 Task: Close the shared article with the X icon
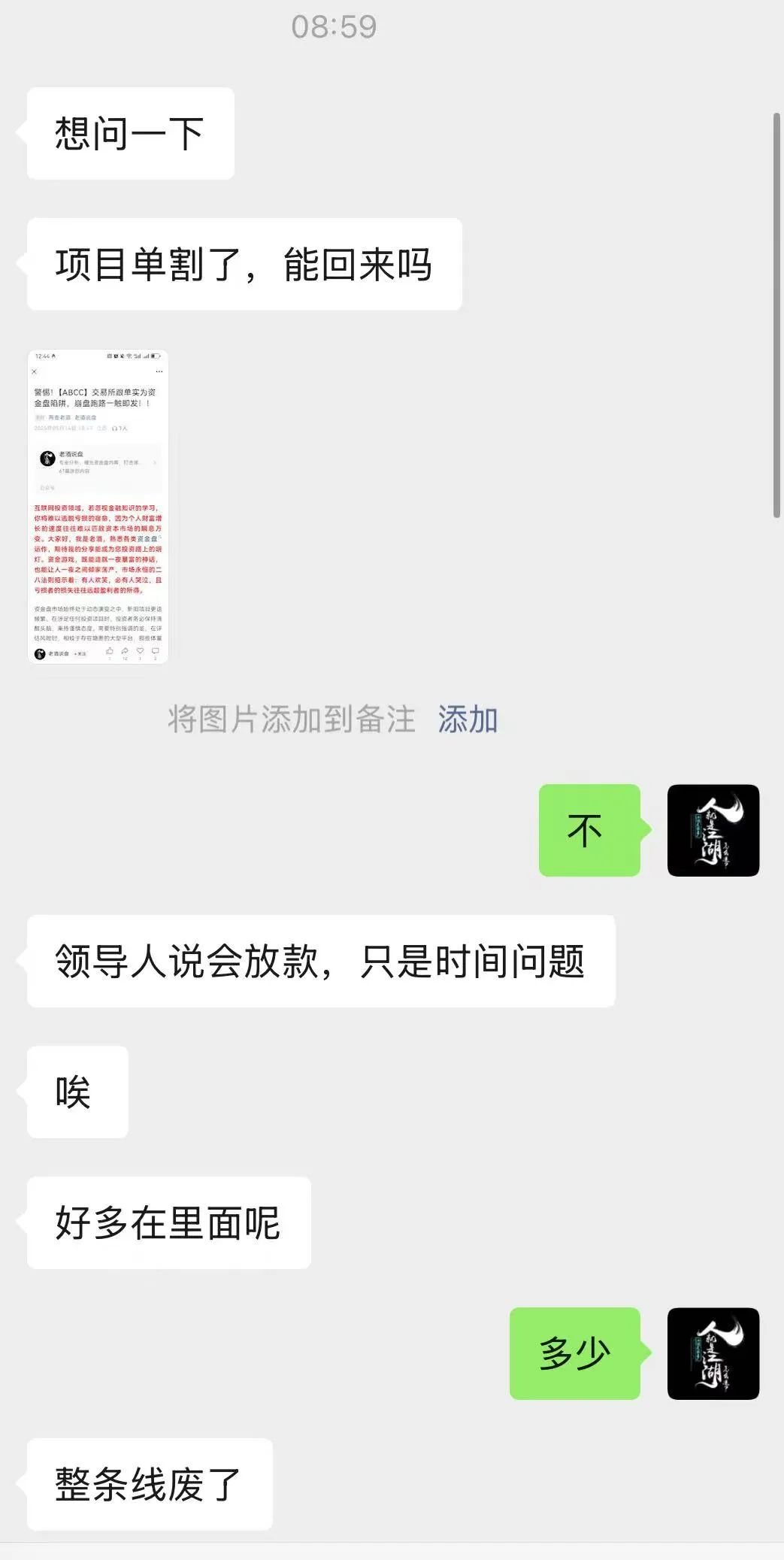(x=35, y=371)
